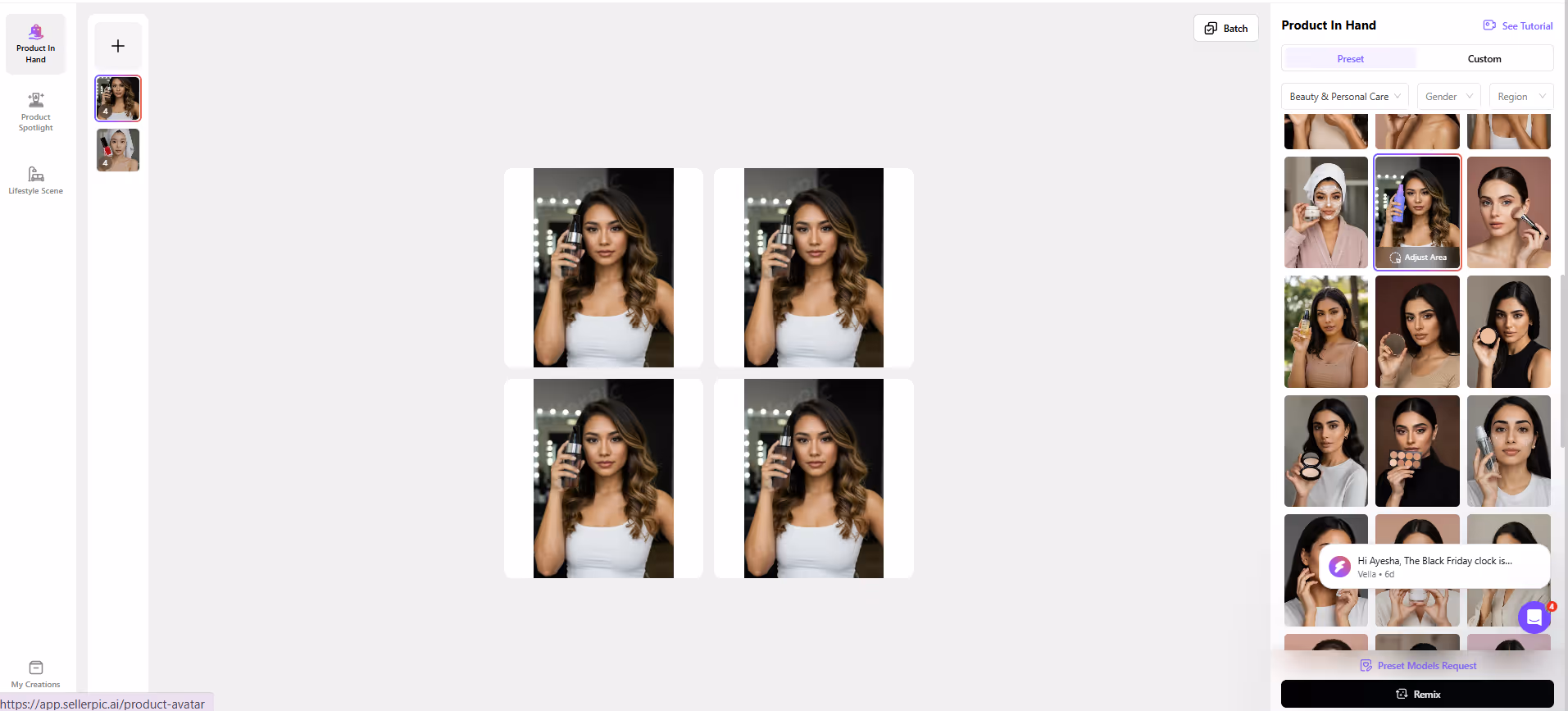1568x711 pixels.
Task: Tap the Remix button
Action: pyautogui.click(x=1416, y=694)
